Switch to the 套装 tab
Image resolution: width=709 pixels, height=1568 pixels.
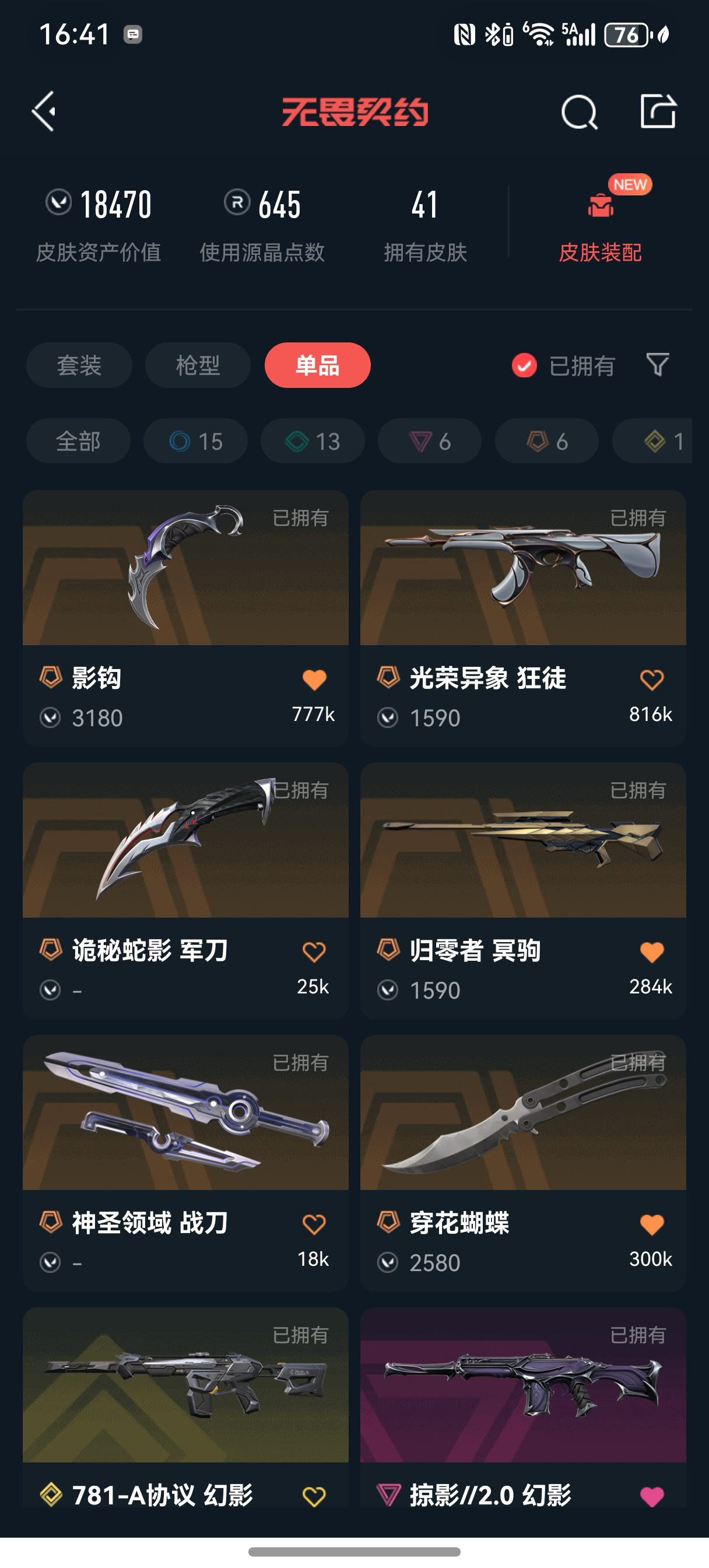(79, 365)
